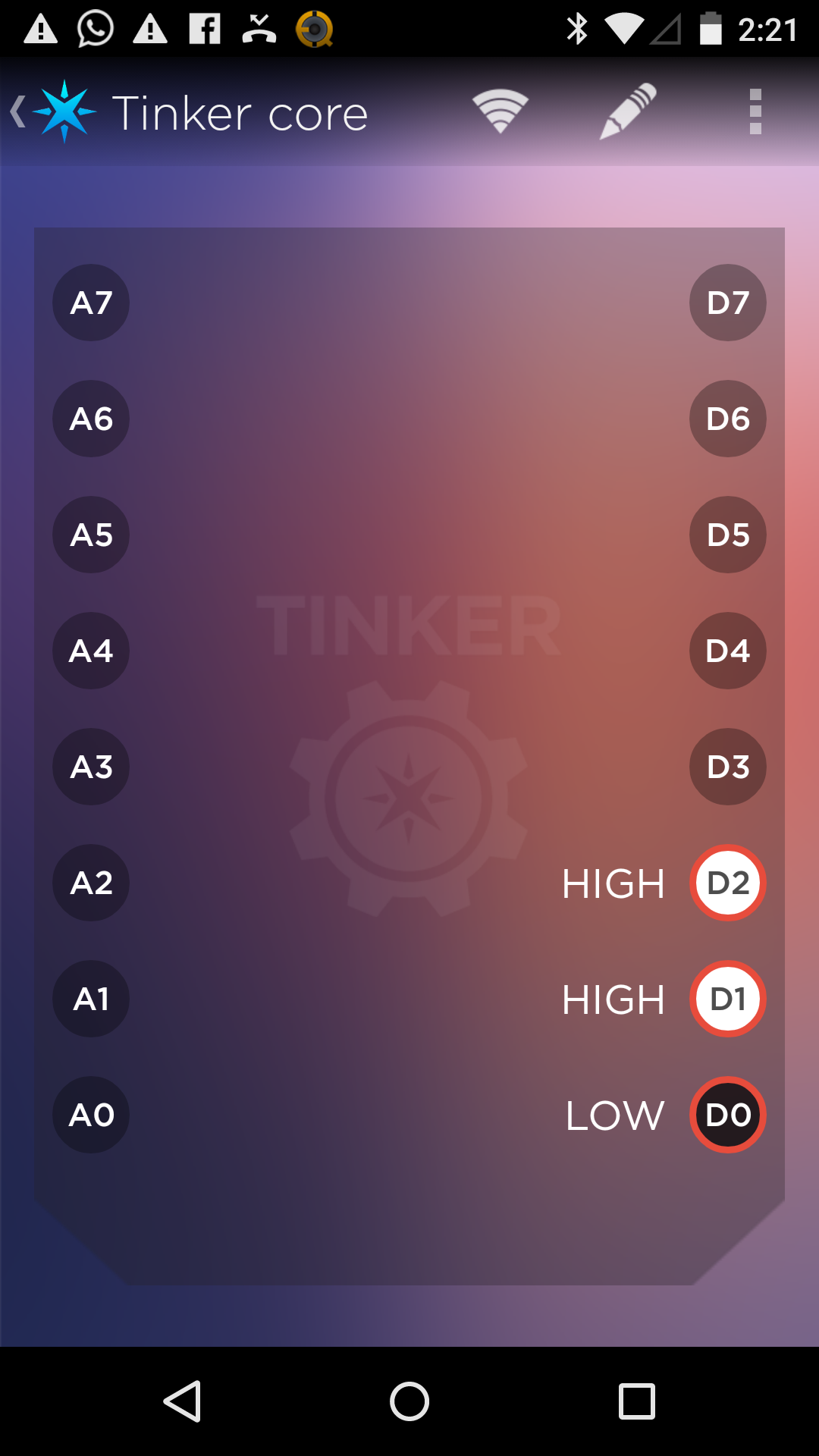Select pin A6
This screenshot has height=1456, width=819.
91,419
